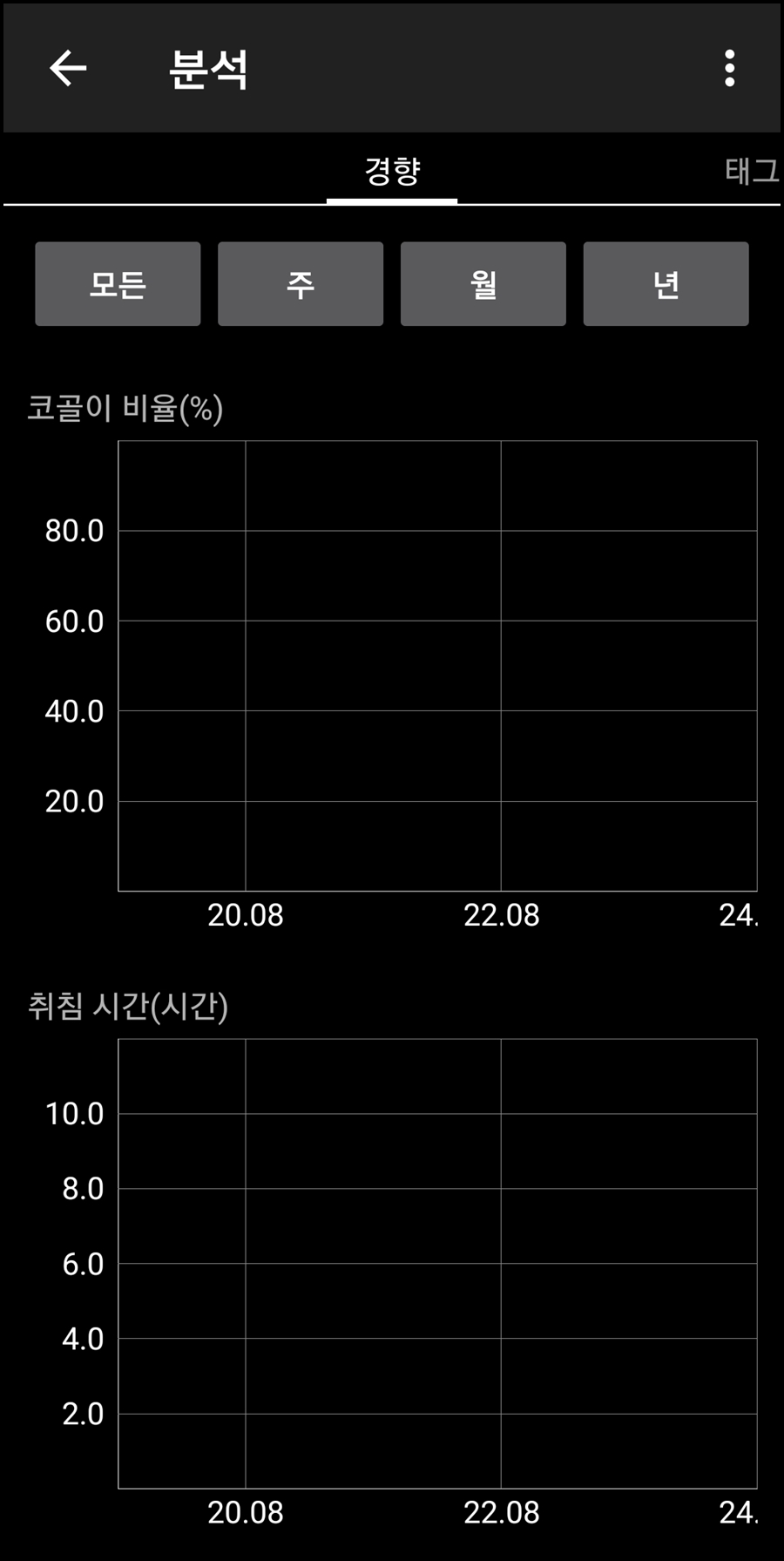
Task: Click the 80.0 axis value on snoring chart
Action: (x=77, y=531)
